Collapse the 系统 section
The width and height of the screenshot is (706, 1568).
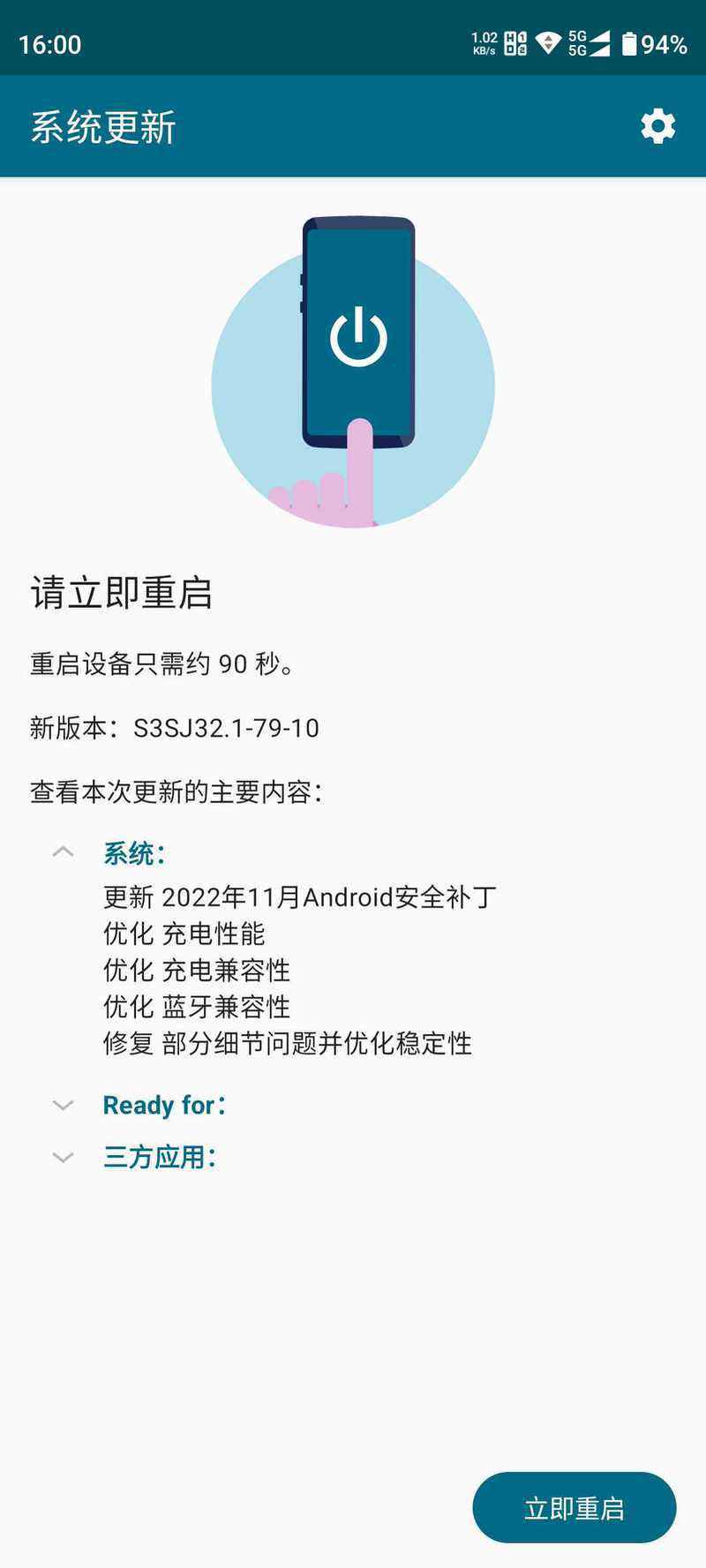tap(64, 852)
